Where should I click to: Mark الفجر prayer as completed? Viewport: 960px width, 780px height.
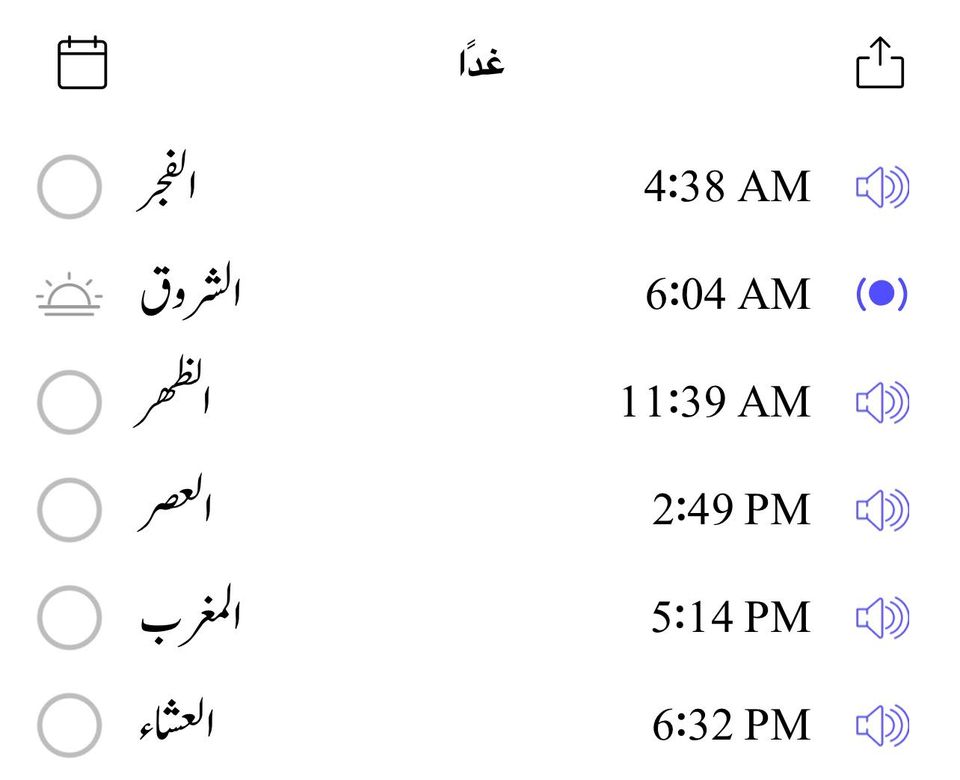click(69, 187)
